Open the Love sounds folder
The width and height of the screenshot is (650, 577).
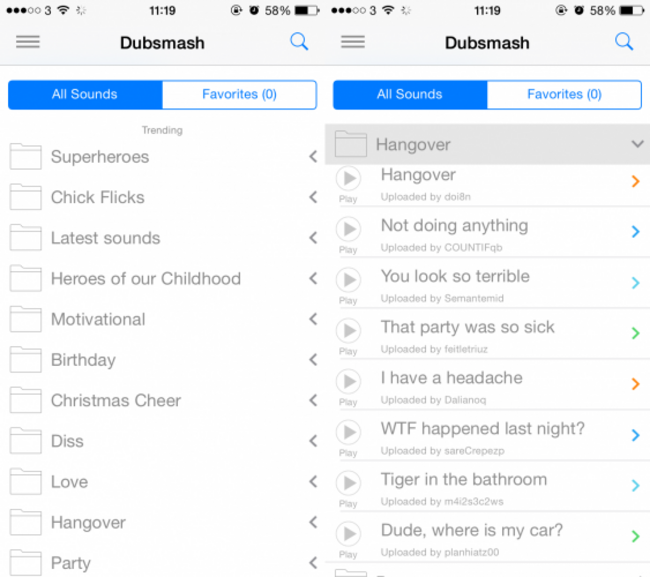(x=69, y=482)
